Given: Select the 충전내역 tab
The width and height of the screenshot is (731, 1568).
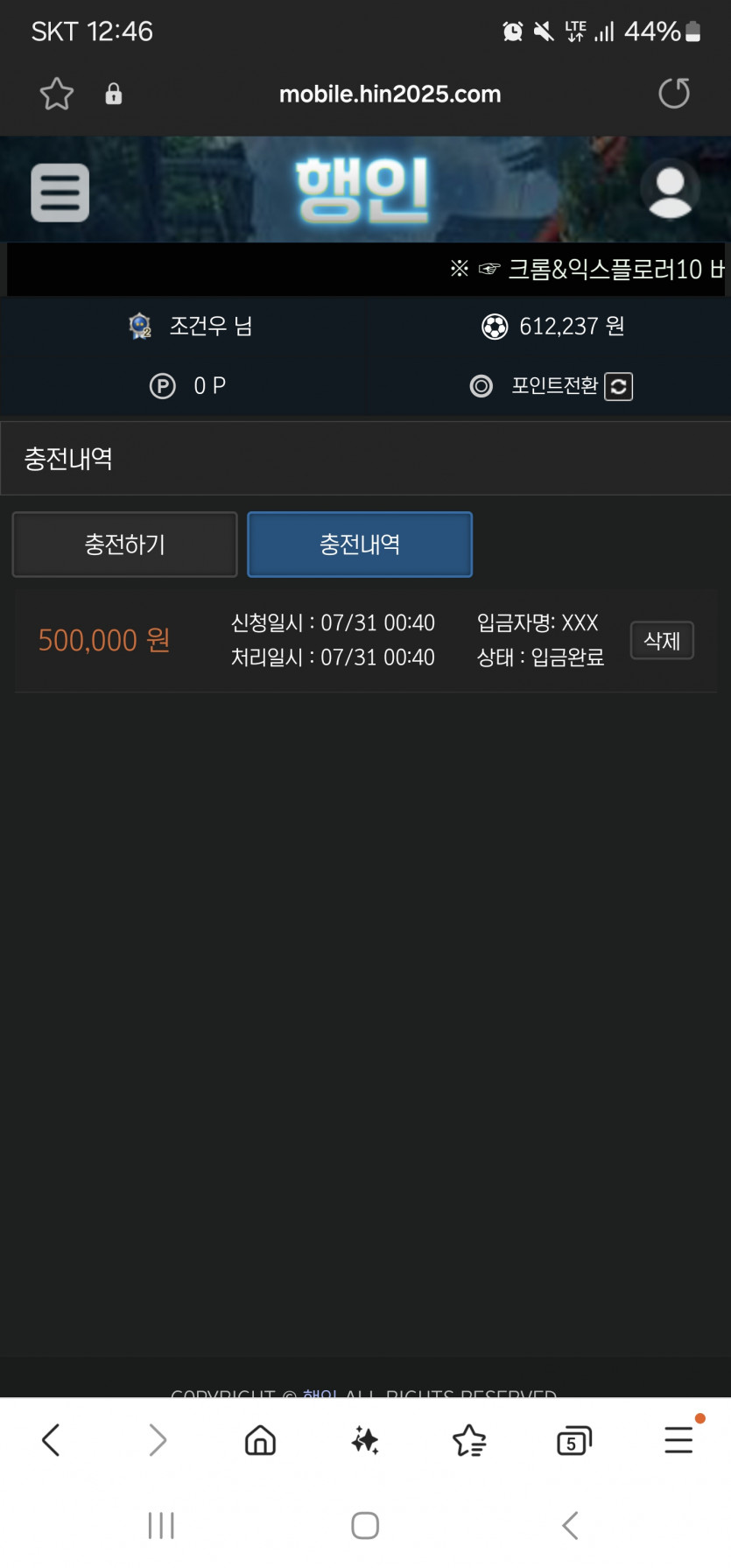Looking at the screenshot, I should click(x=360, y=545).
